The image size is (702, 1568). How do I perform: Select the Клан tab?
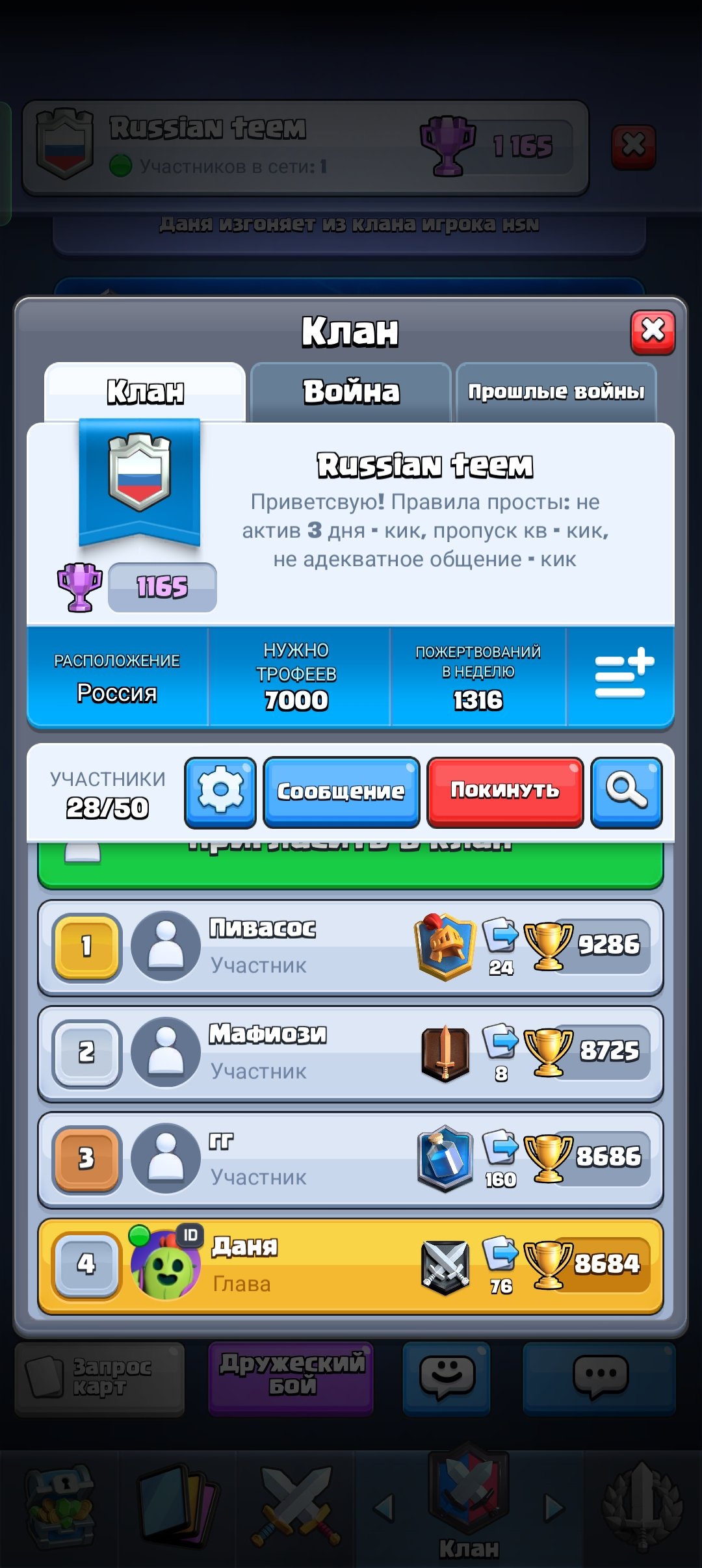pos(145,392)
